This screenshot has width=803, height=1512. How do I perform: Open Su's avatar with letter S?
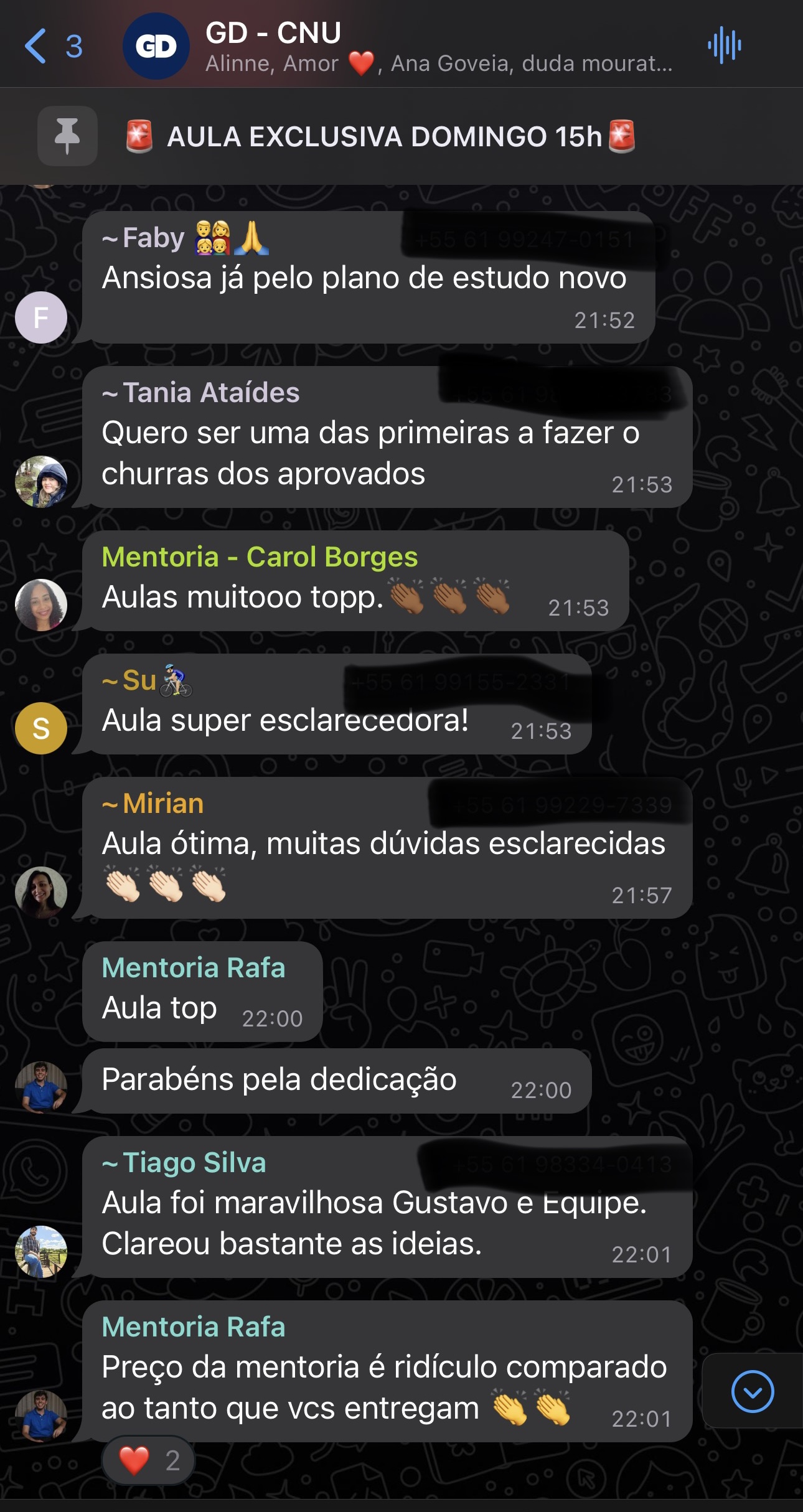click(x=41, y=728)
